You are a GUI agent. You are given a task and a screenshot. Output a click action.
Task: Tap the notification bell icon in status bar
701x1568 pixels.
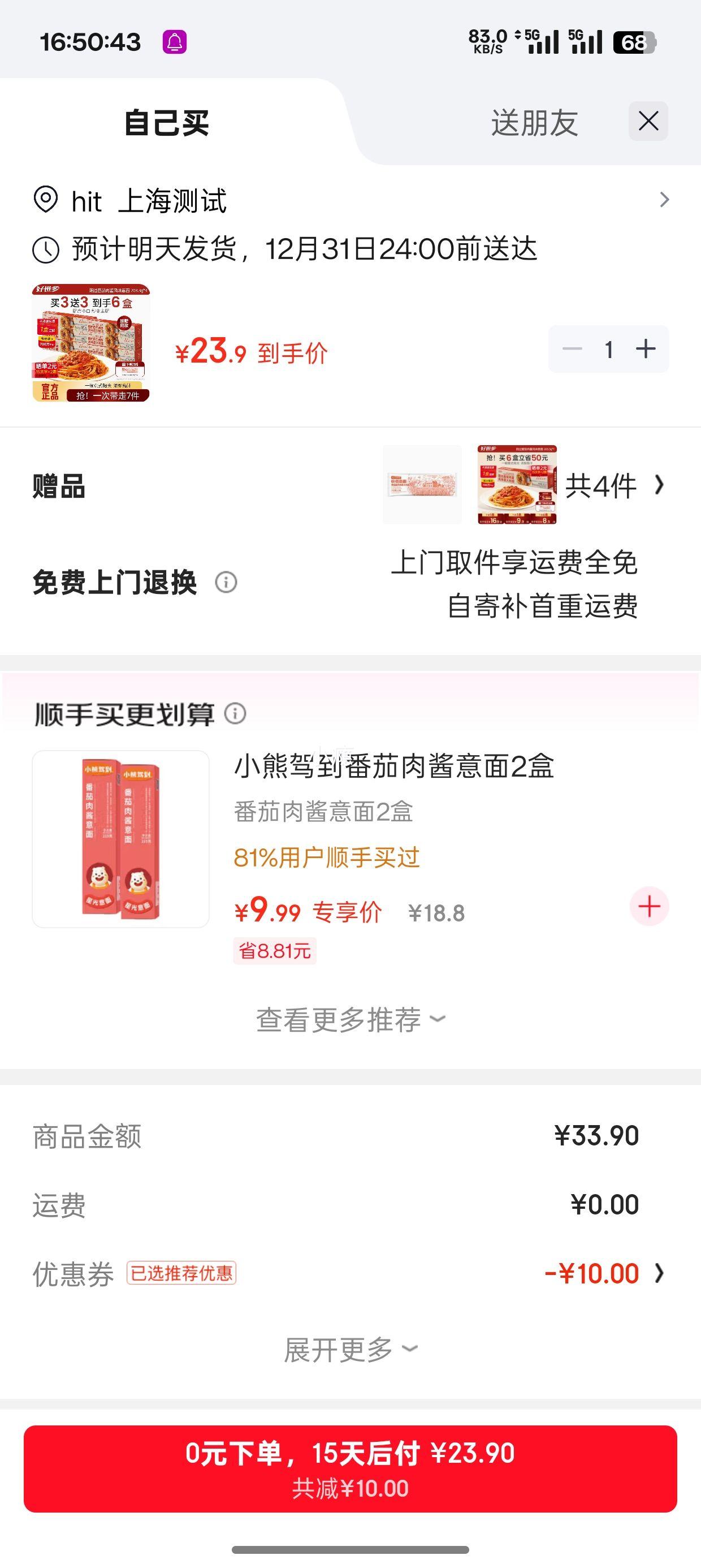(176, 41)
